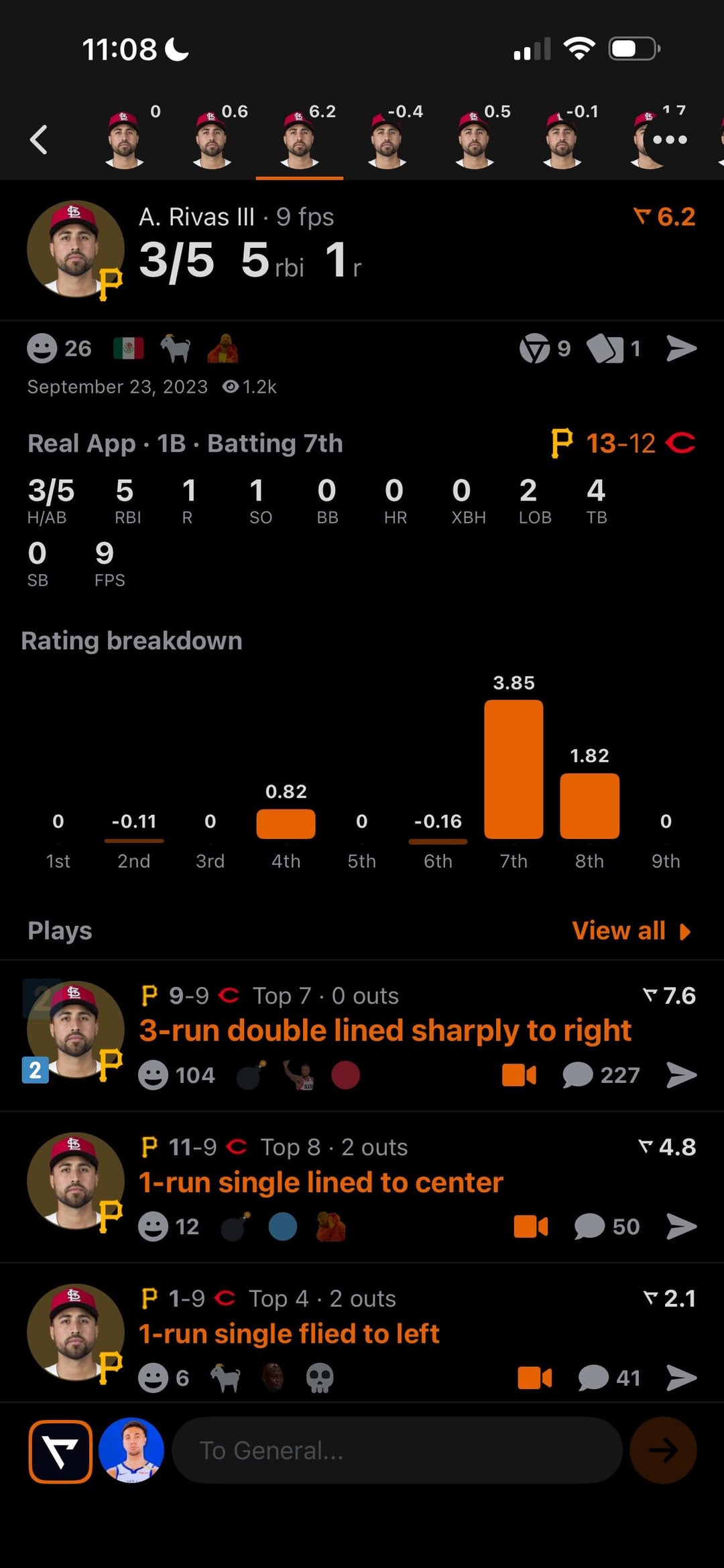Send the message with the arrow button
This screenshot has height=1568, width=724.
[x=663, y=1450]
